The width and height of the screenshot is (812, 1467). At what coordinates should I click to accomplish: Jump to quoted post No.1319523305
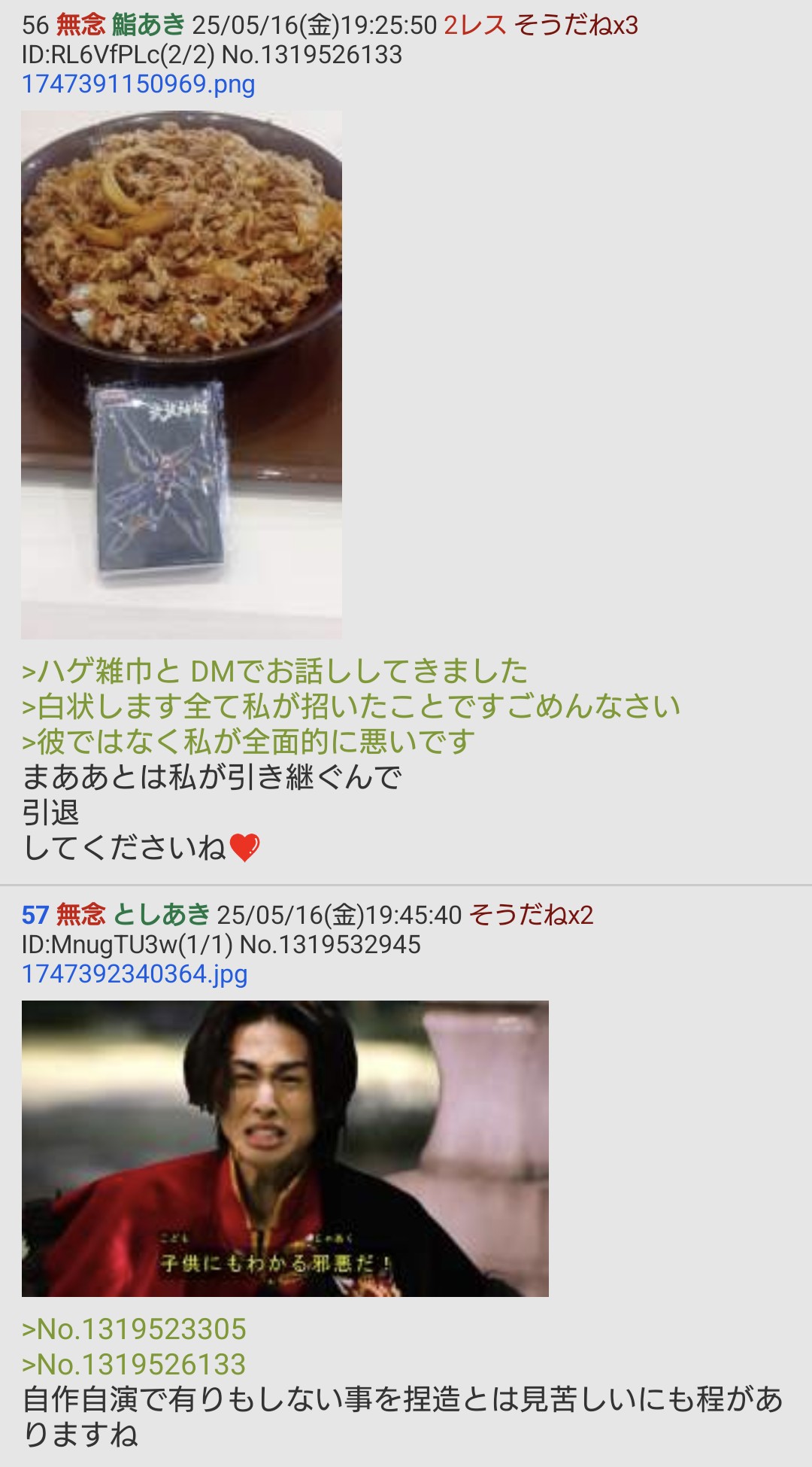pyautogui.click(x=135, y=1329)
